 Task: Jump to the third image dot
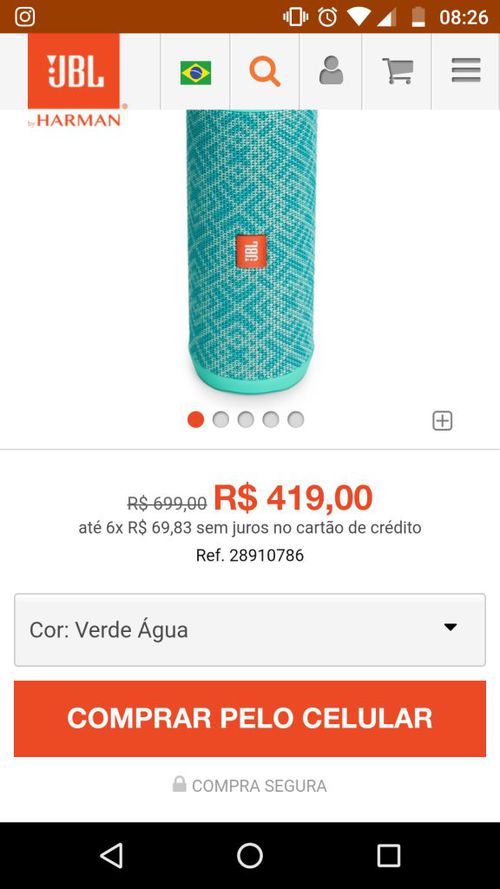click(x=245, y=420)
